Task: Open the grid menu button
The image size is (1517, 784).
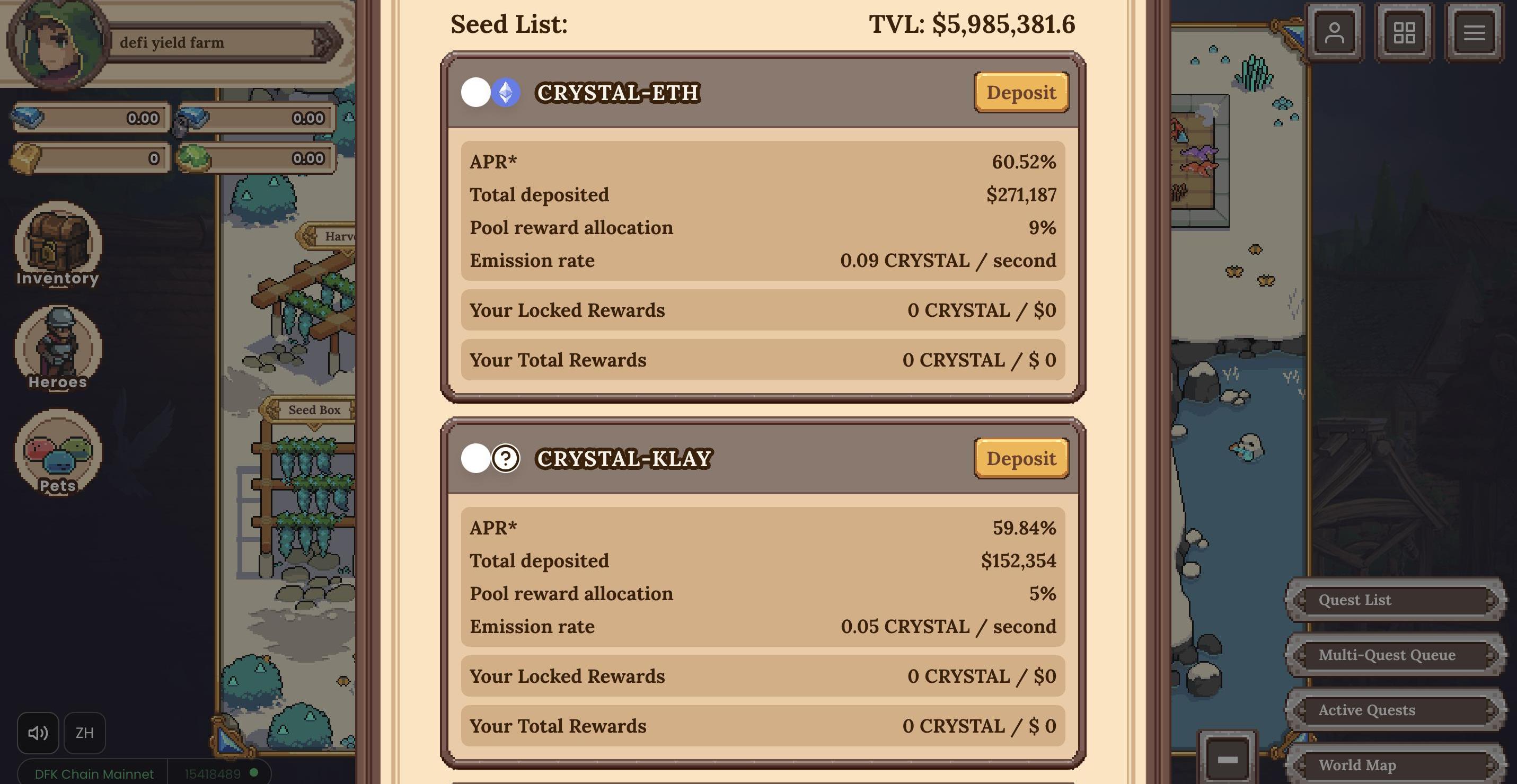Action: coord(1404,32)
